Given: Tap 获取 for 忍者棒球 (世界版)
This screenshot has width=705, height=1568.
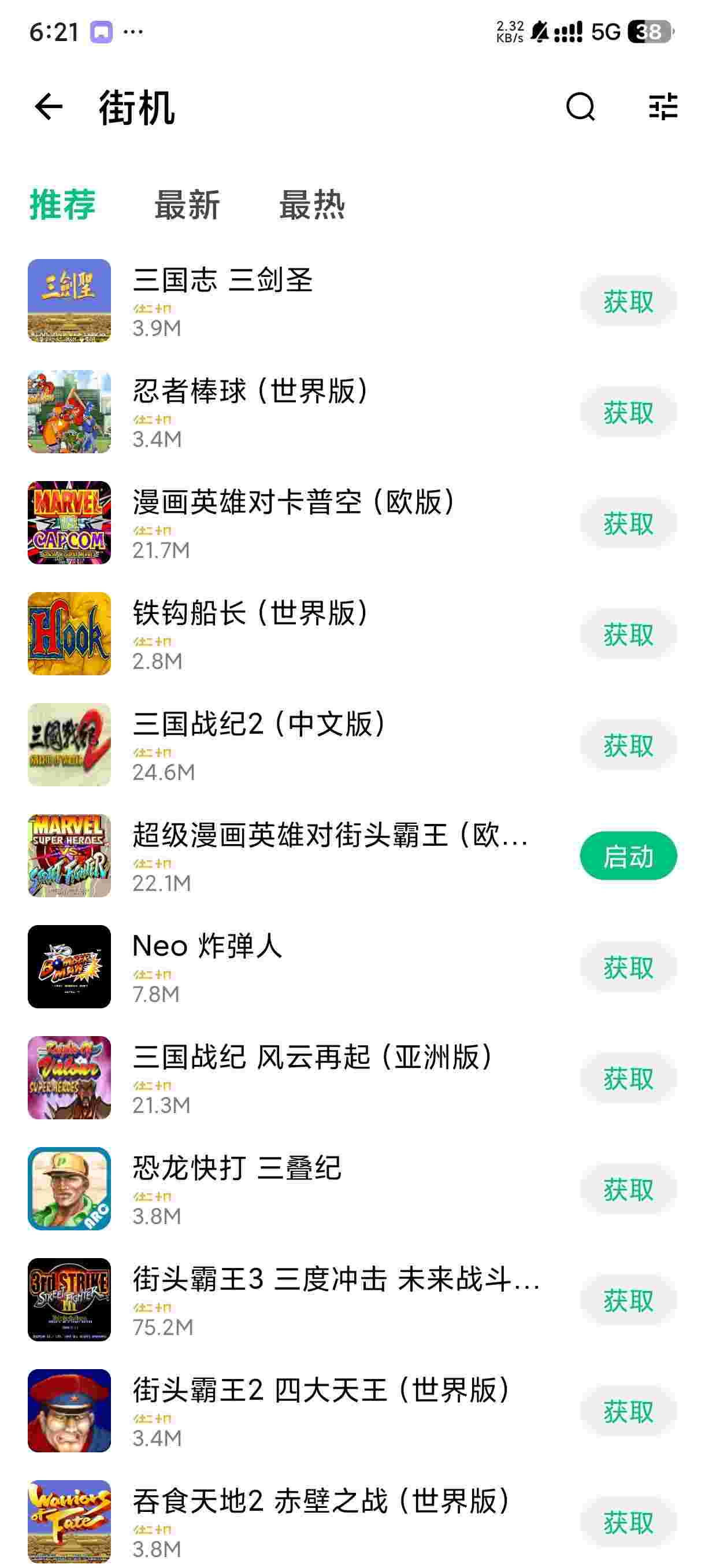Looking at the screenshot, I should pyautogui.click(x=628, y=413).
